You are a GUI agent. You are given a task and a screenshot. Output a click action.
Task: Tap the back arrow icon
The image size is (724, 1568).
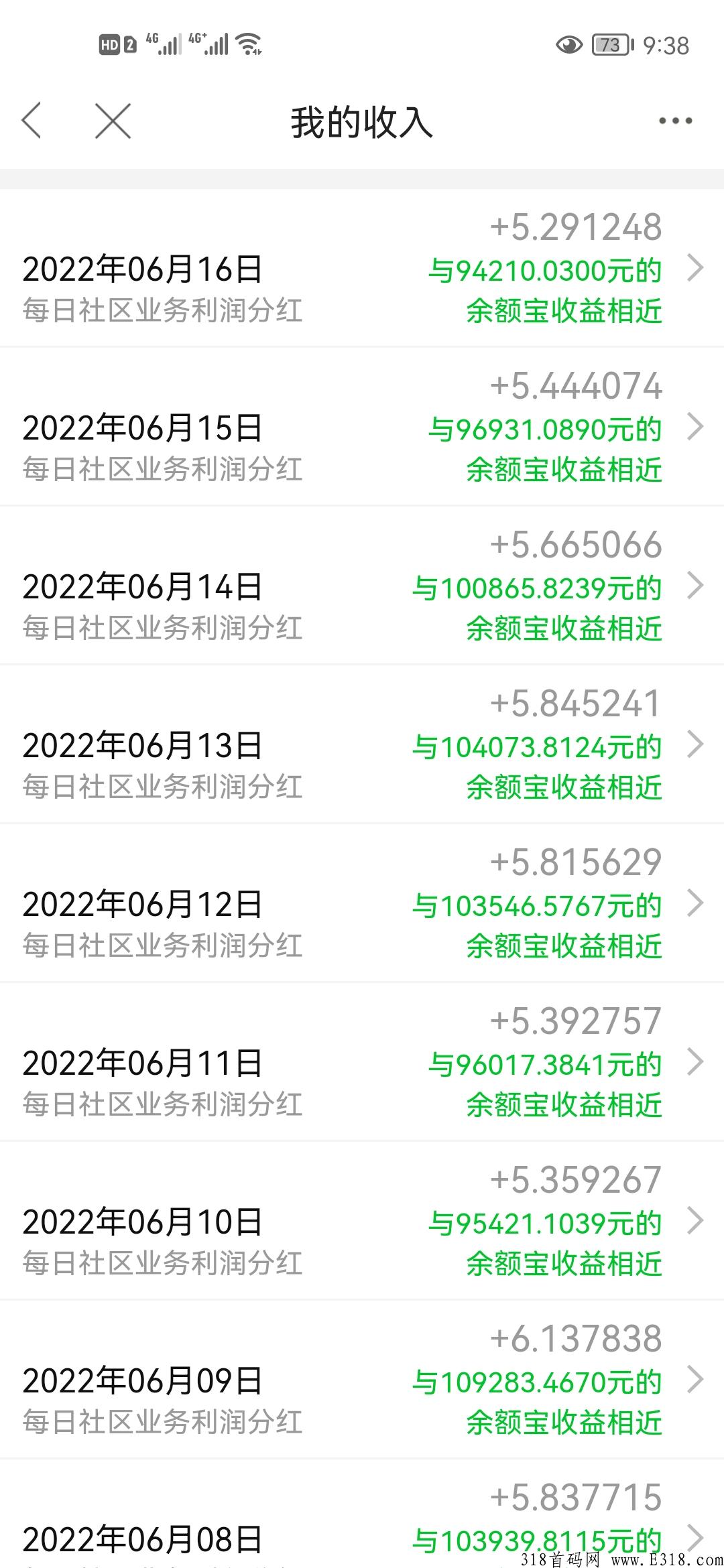click(x=32, y=121)
